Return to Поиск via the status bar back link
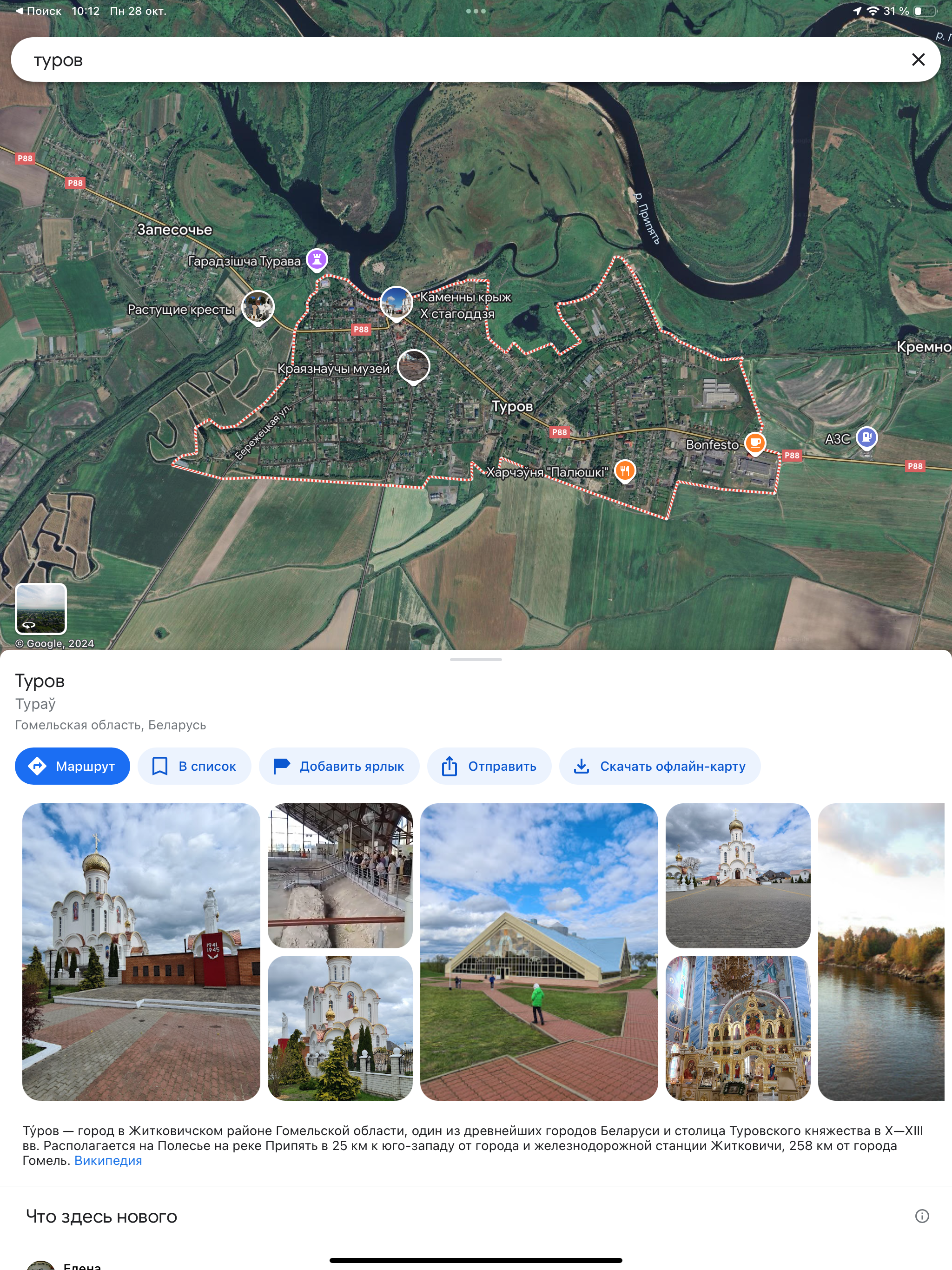This screenshot has height=1270, width=952. 39,11
